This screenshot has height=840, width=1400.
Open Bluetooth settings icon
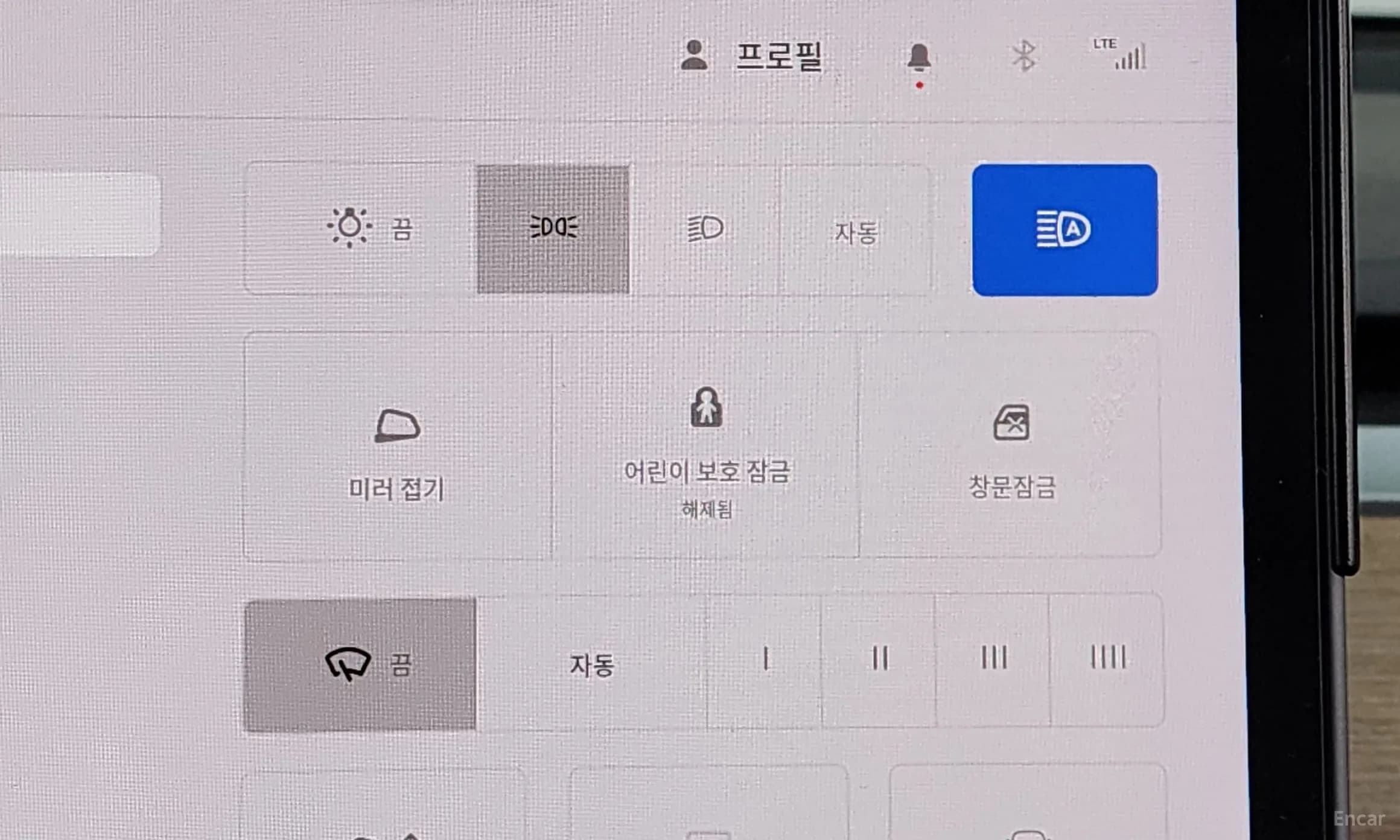click(1023, 57)
